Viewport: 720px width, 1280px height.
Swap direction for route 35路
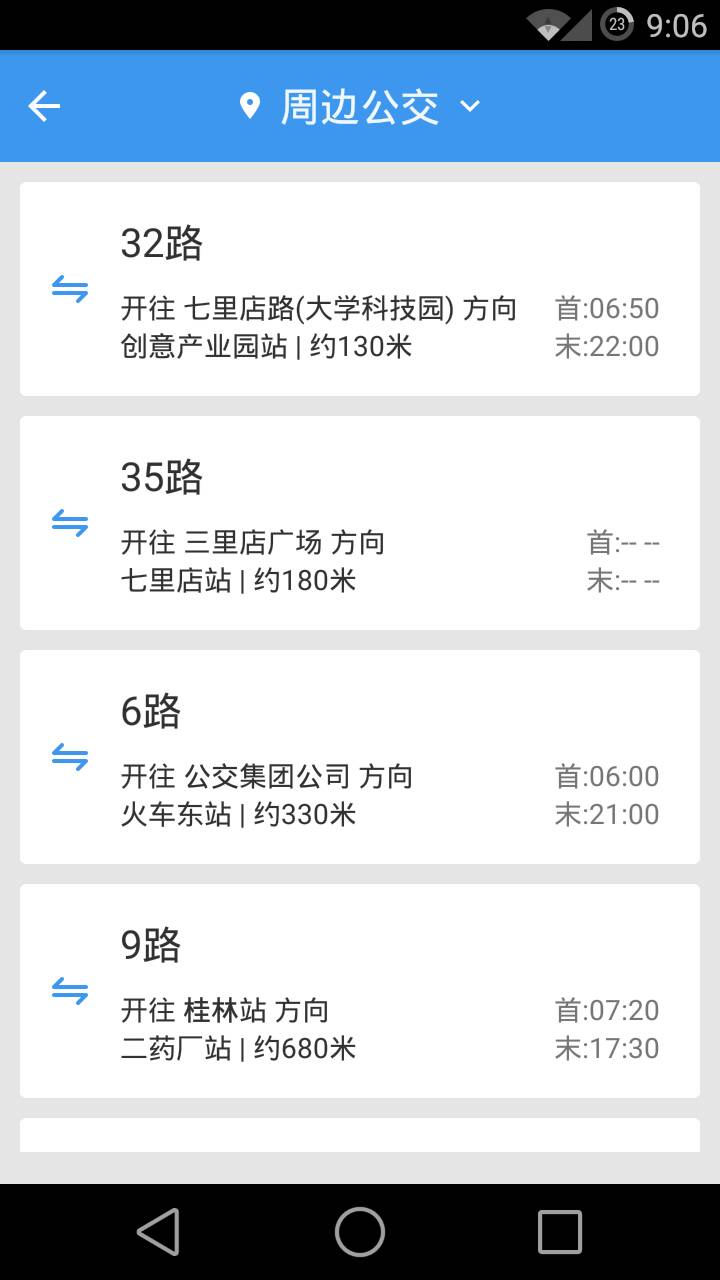tap(70, 523)
